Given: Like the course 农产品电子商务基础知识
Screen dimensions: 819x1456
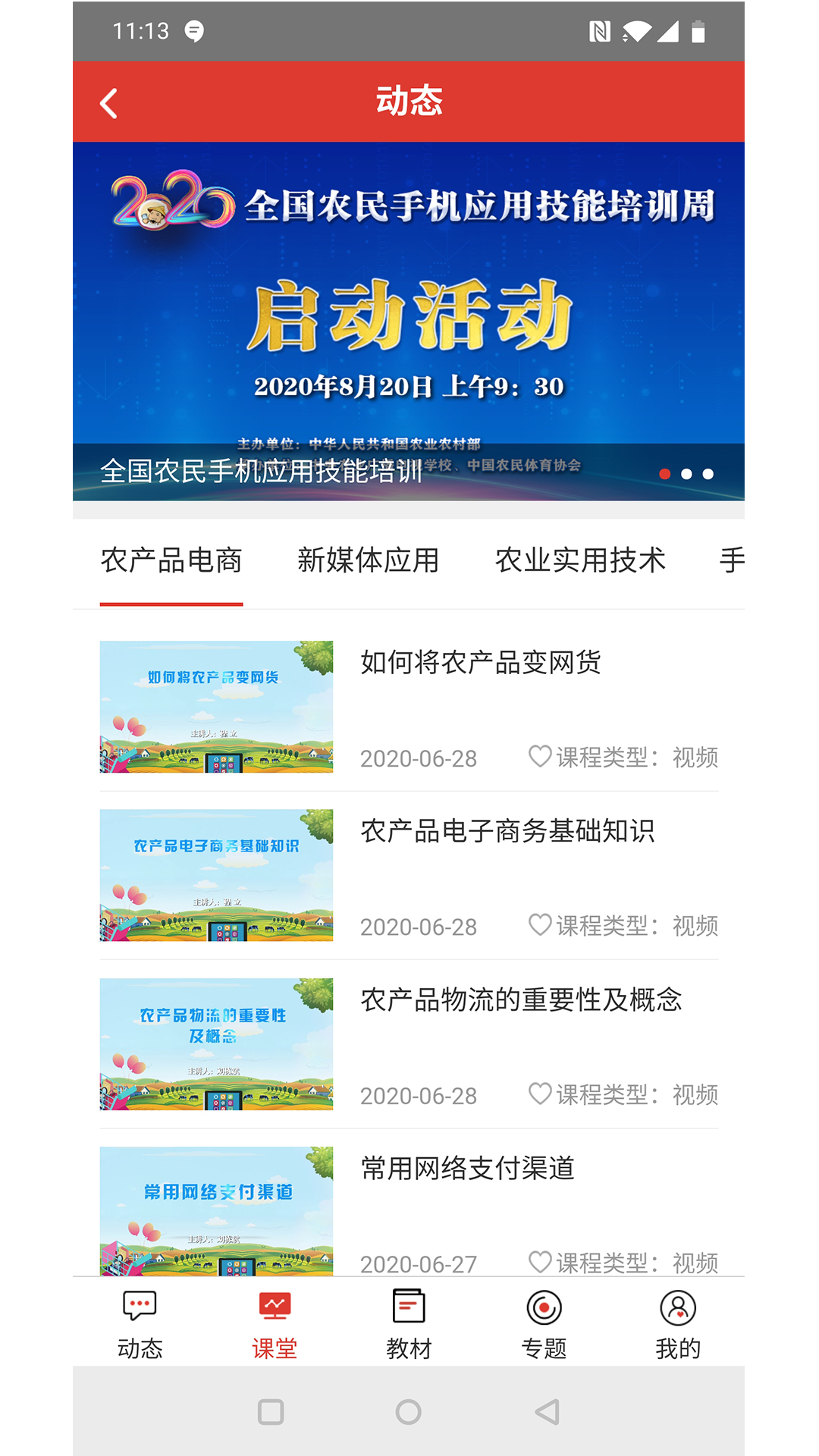Looking at the screenshot, I should pos(539,924).
